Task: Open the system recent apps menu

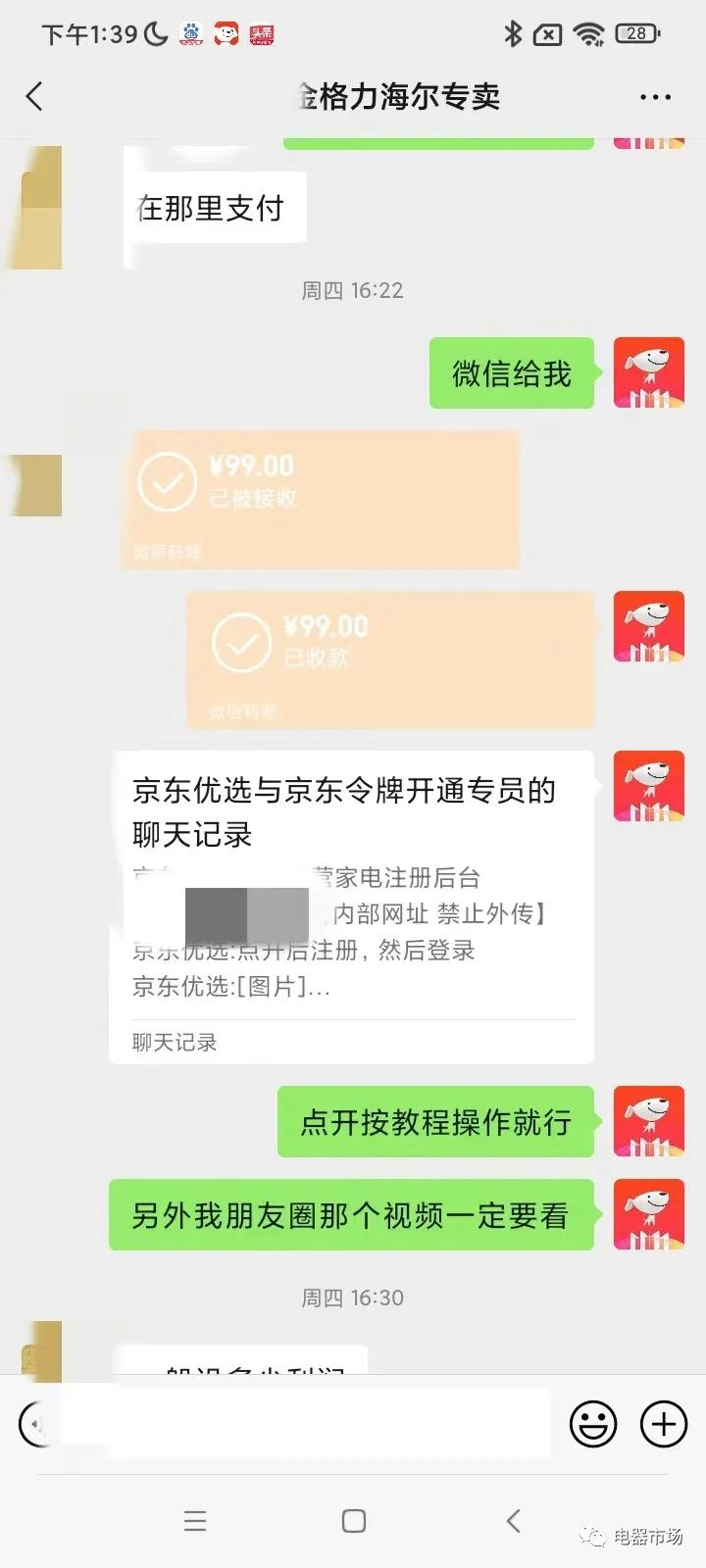Action: (195, 1521)
